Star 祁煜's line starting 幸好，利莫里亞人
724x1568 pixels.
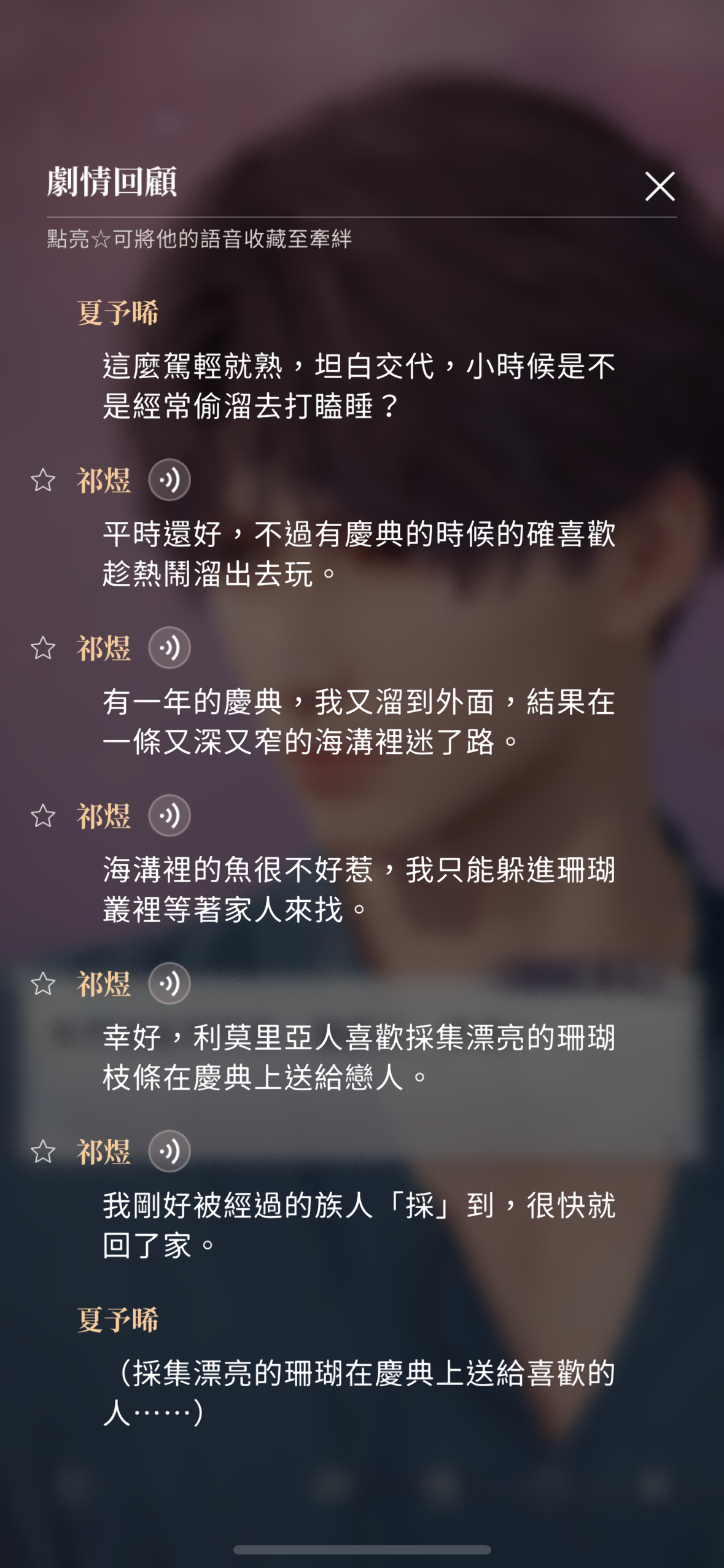(x=43, y=984)
